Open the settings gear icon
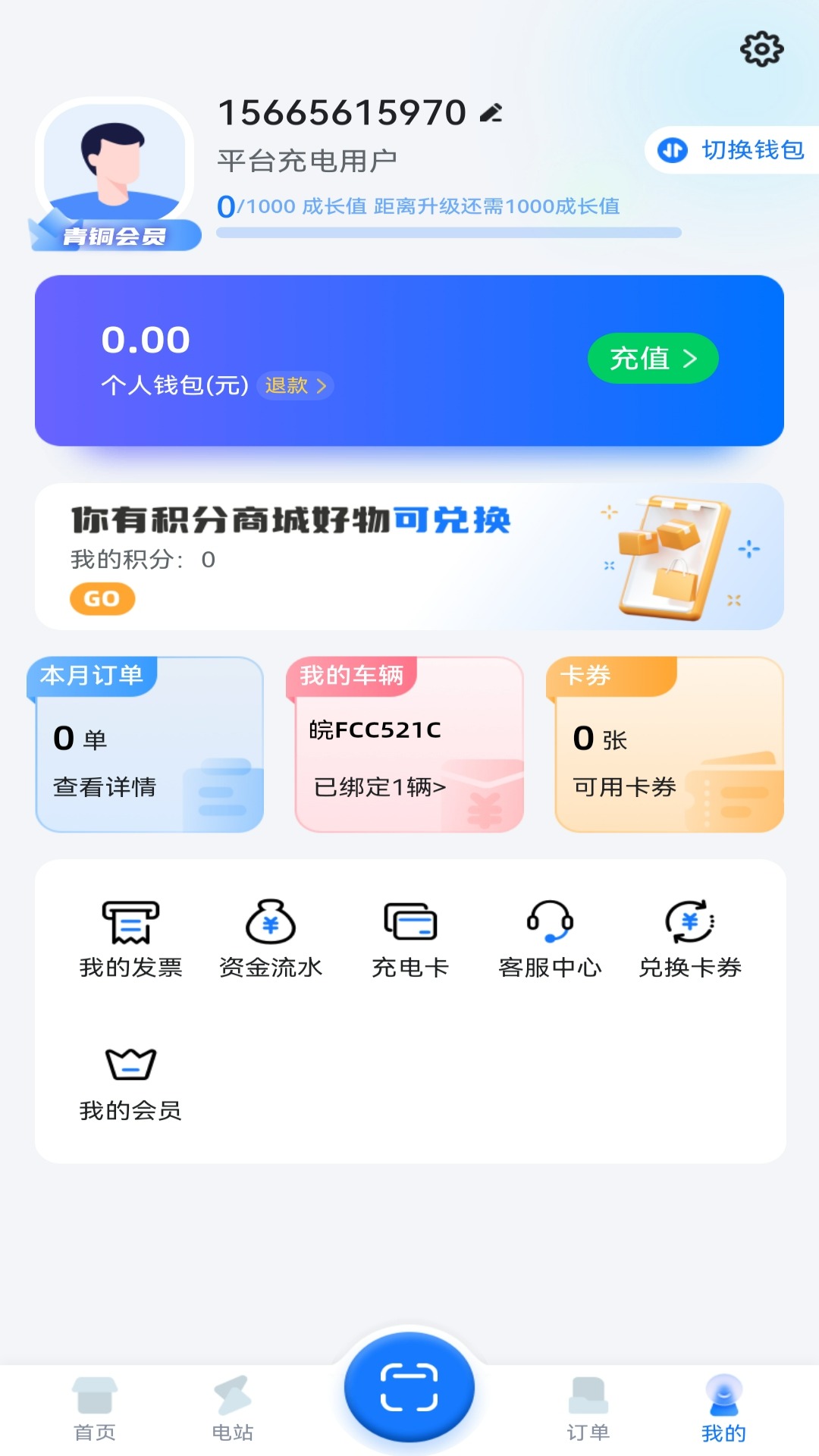 pyautogui.click(x=761, y=50)
